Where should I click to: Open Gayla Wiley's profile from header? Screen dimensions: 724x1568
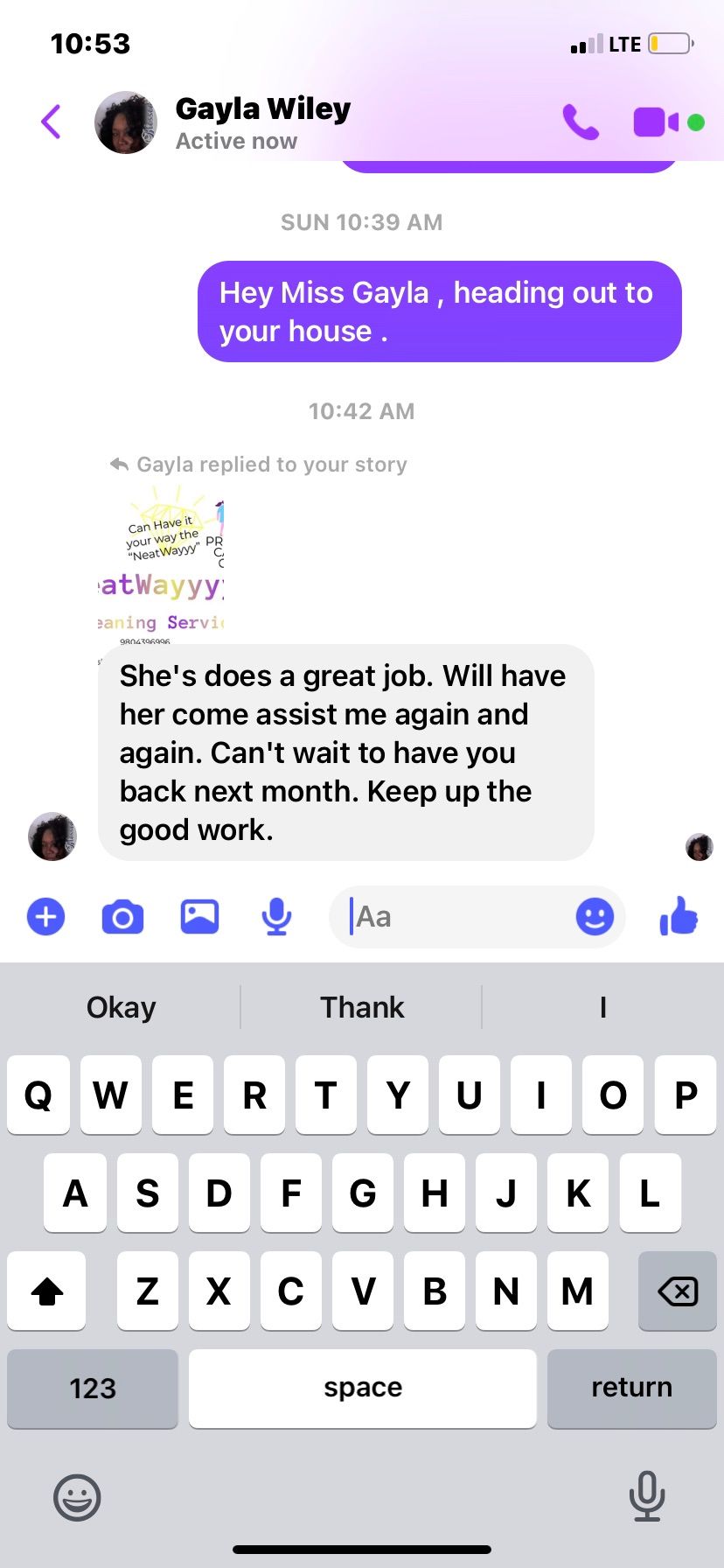coord(261,122)
